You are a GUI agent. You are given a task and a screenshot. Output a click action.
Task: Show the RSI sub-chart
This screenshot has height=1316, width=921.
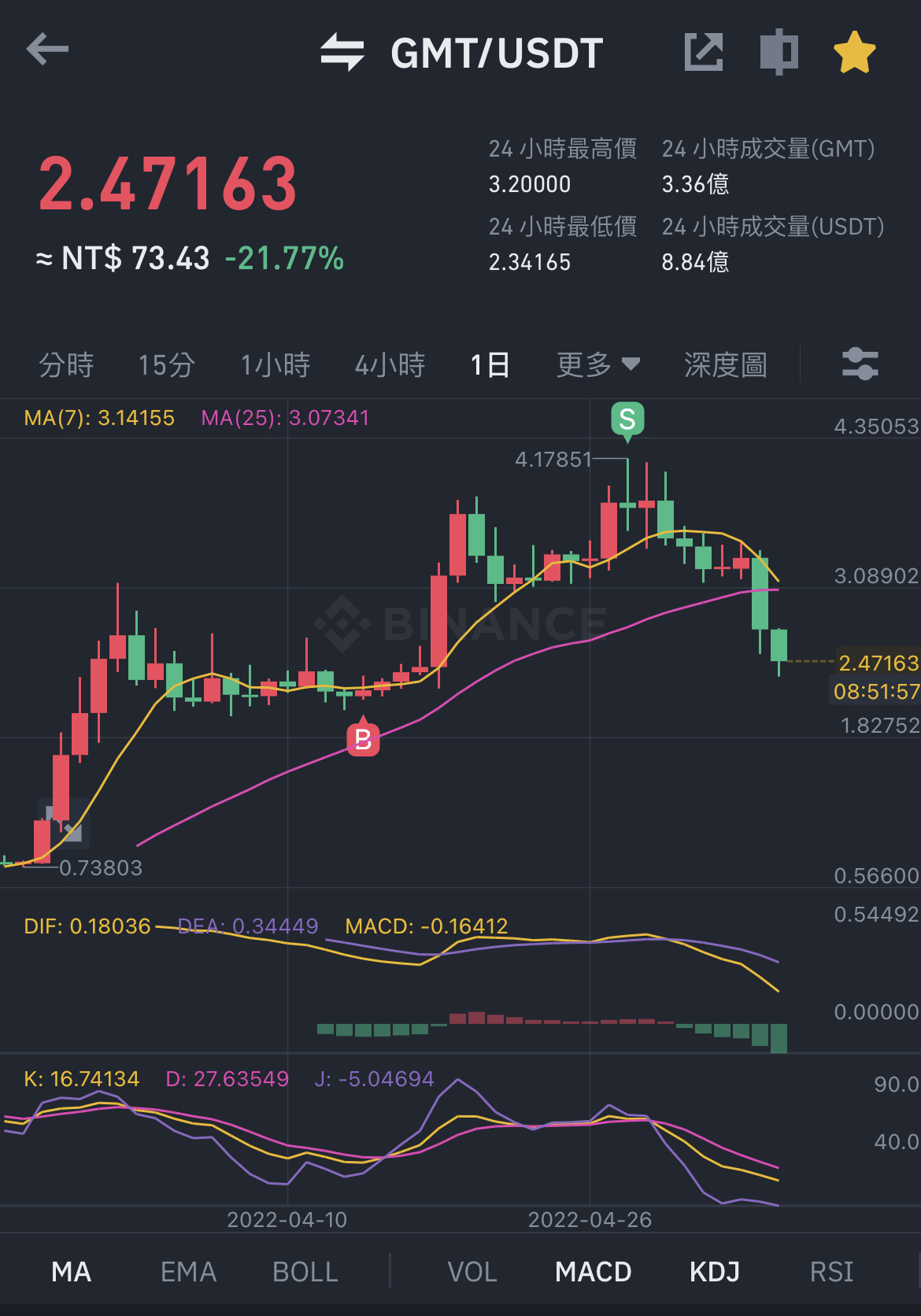pyautogui.click(x=831, y=1271)
